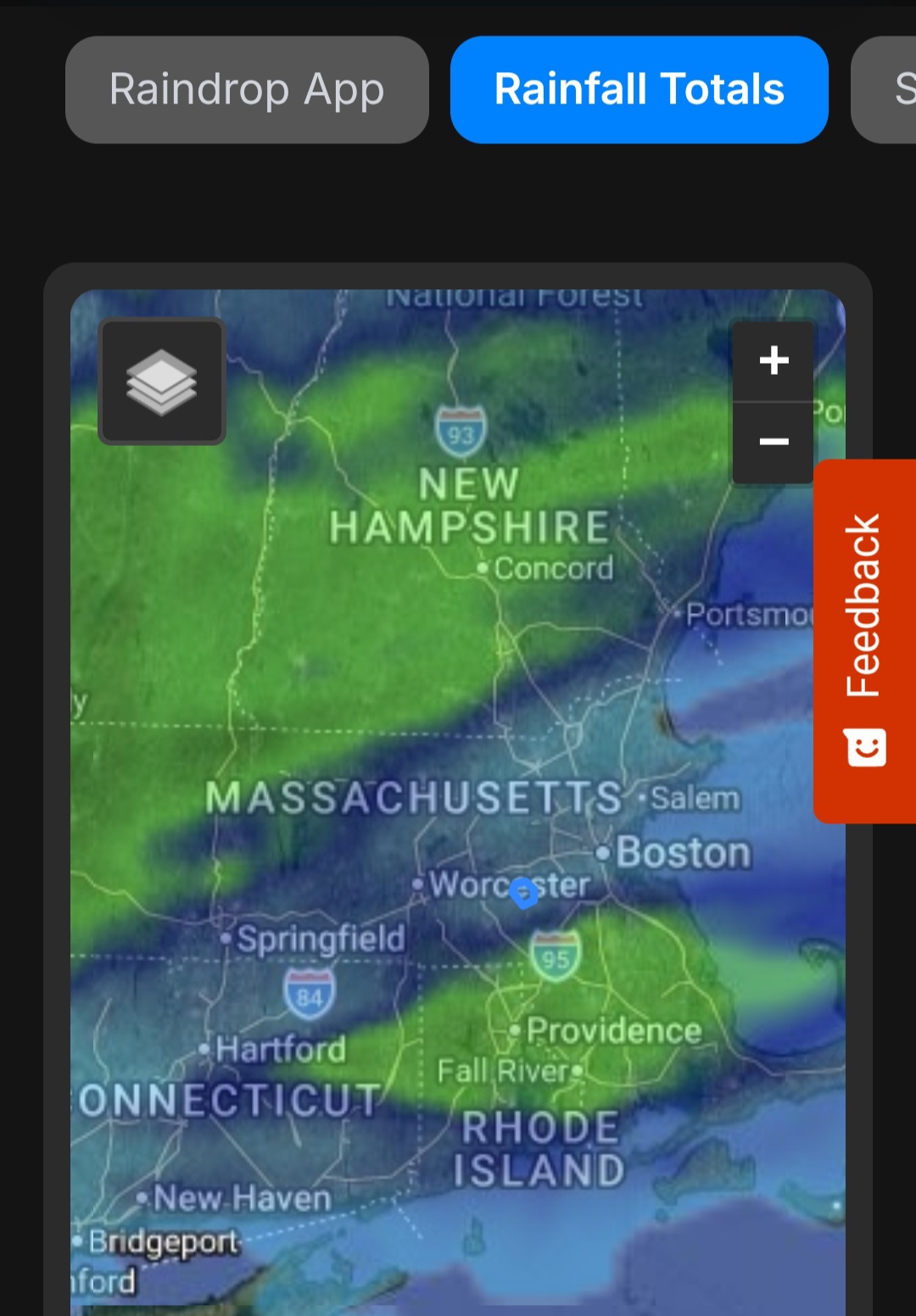The image size is (916, 1316).
Task: Zoom in on the rainfall map
Action: coord(774,360)
